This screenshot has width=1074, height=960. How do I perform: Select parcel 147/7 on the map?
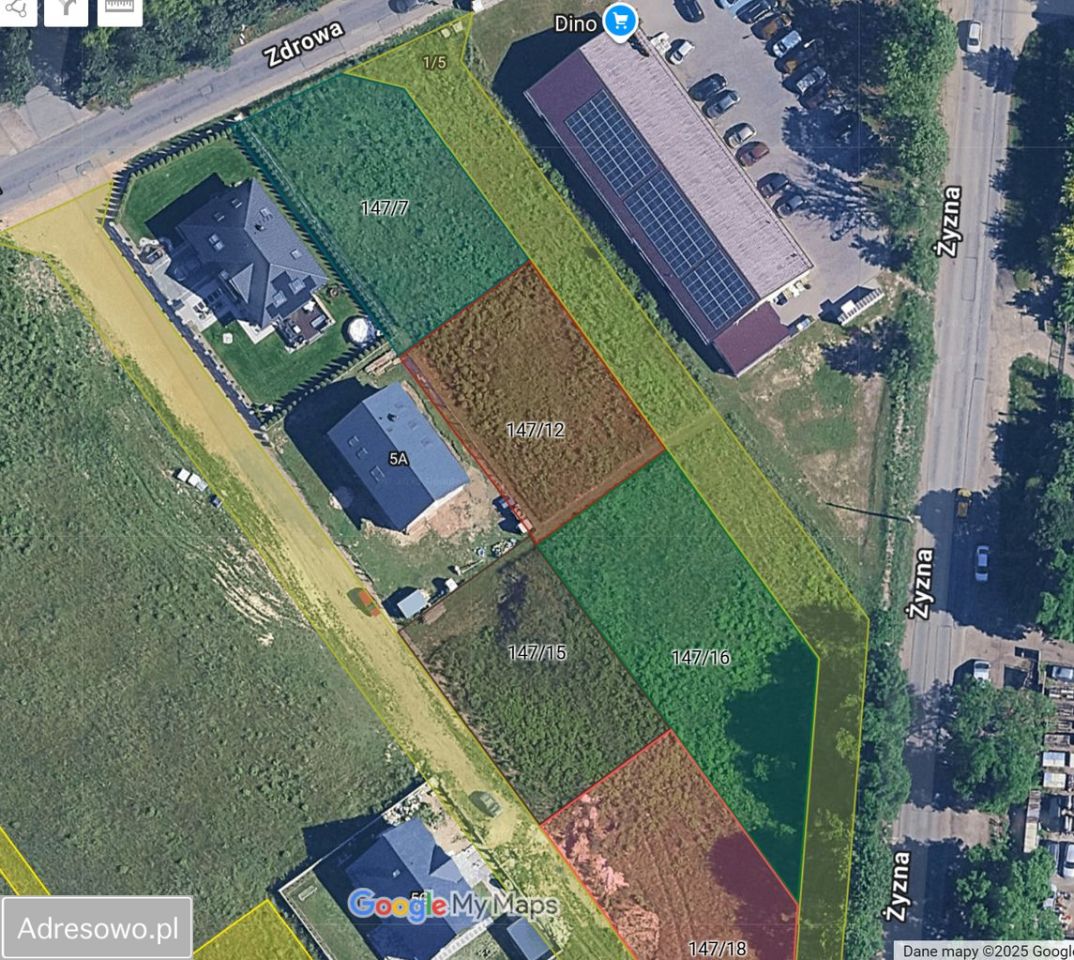tap(385, 208)
